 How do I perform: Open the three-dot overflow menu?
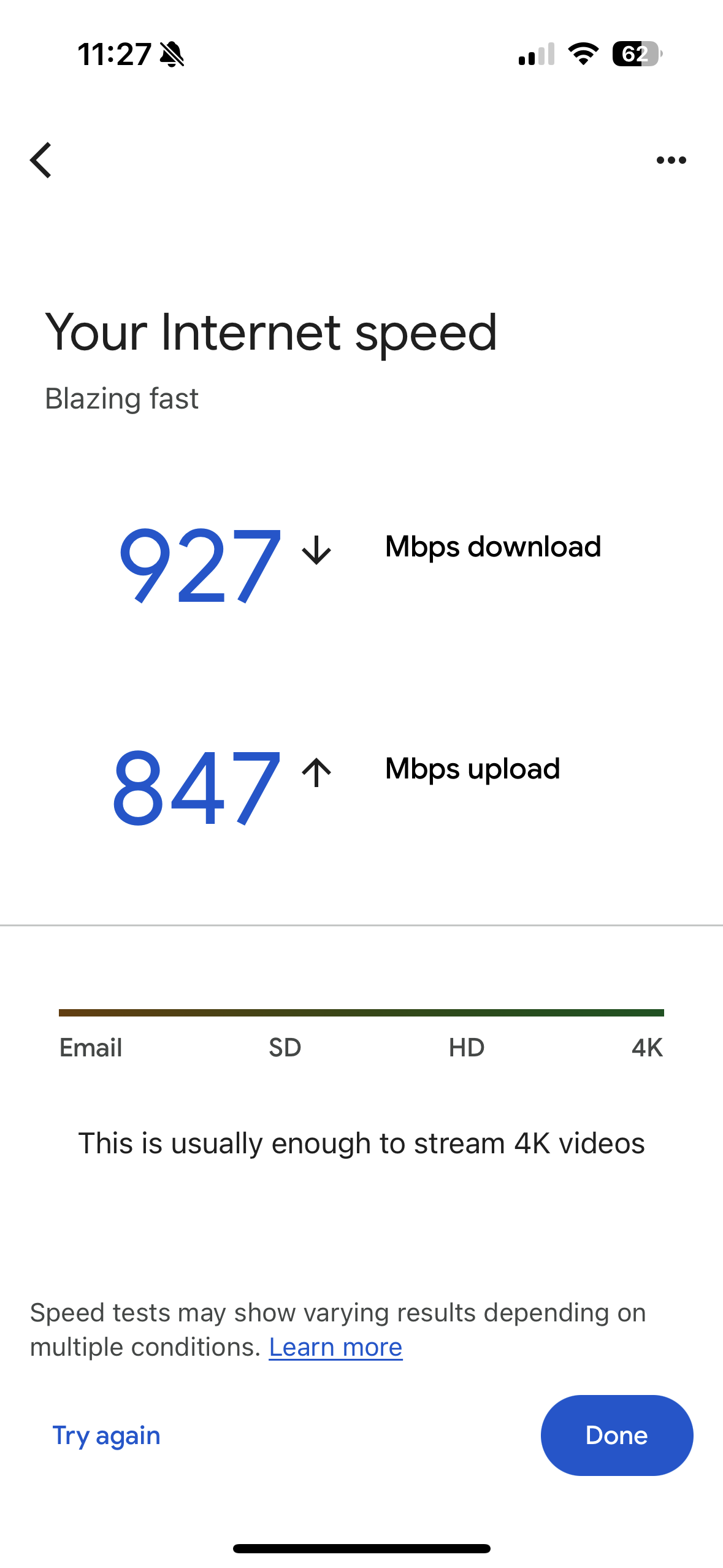pyautogui.click(x=671, y=160)
